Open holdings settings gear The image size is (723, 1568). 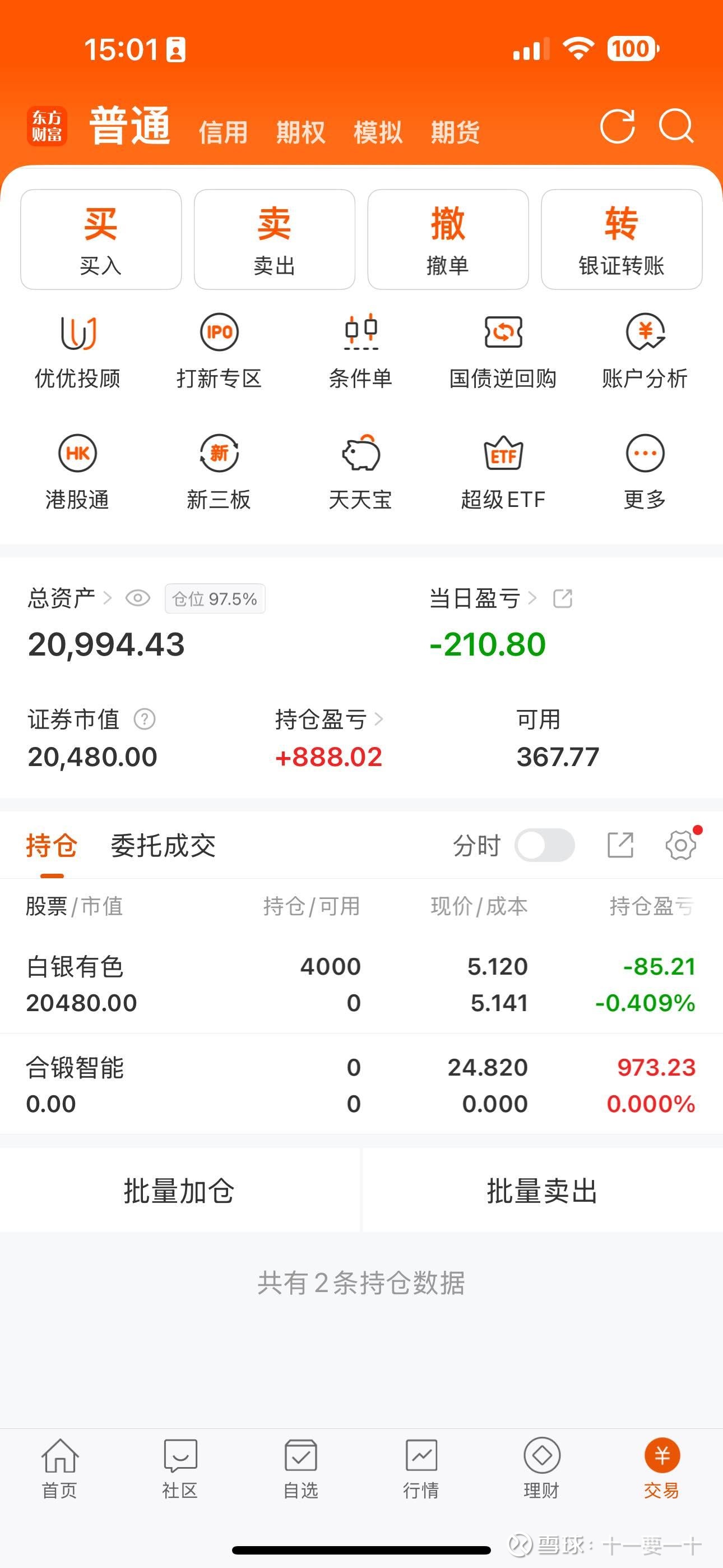680,846
